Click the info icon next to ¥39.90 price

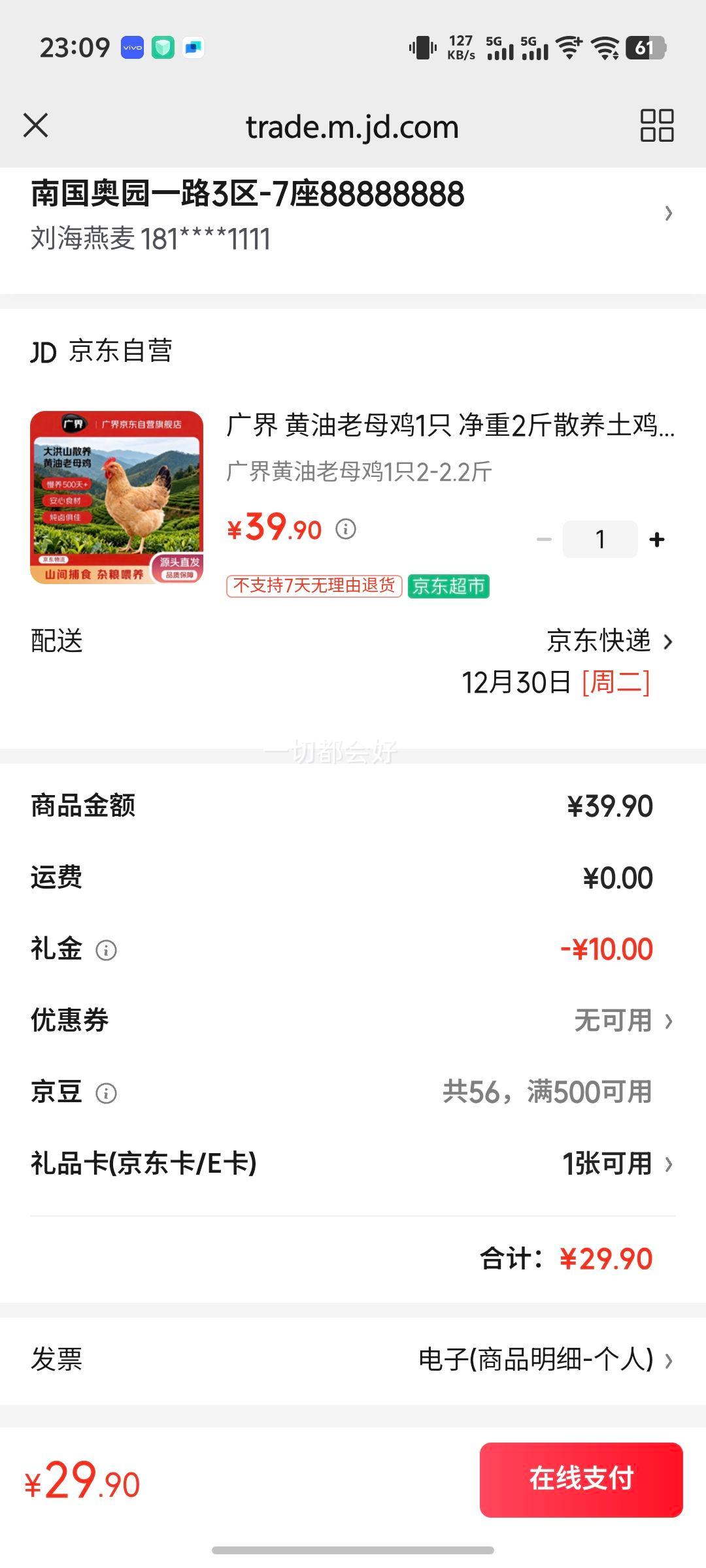point(346,531)
